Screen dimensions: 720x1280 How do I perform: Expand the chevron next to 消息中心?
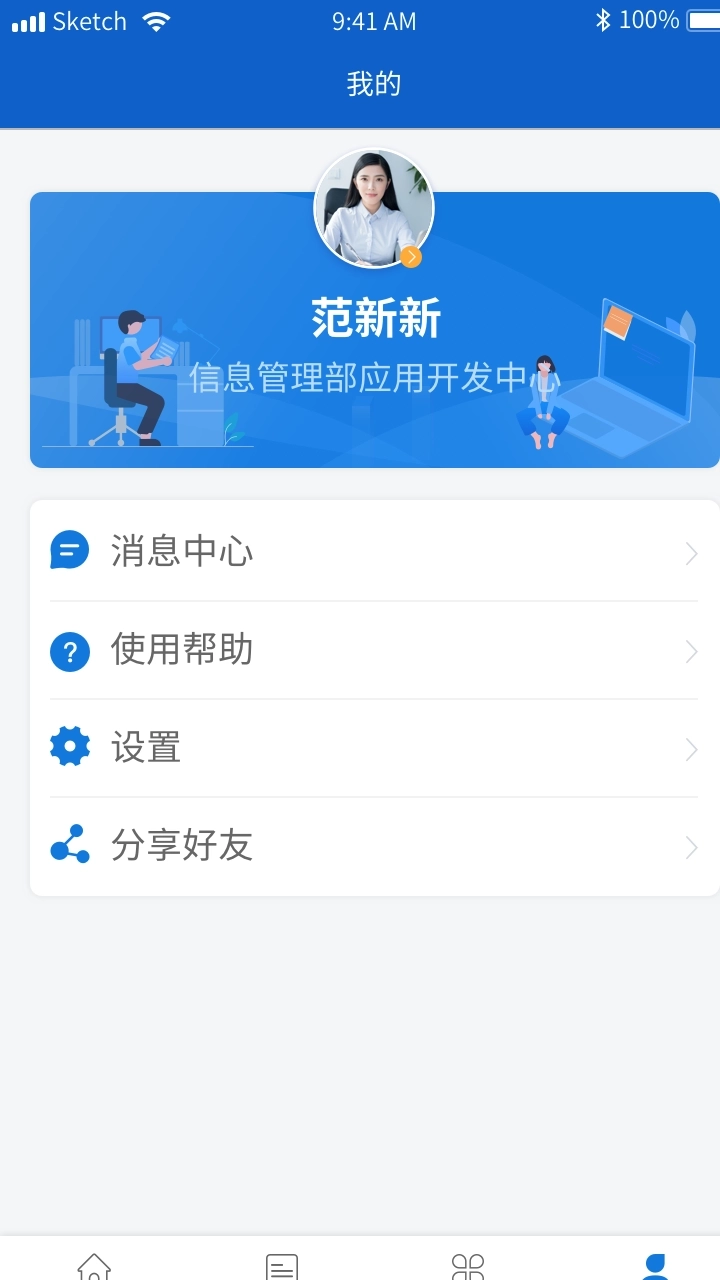(691, 553)
